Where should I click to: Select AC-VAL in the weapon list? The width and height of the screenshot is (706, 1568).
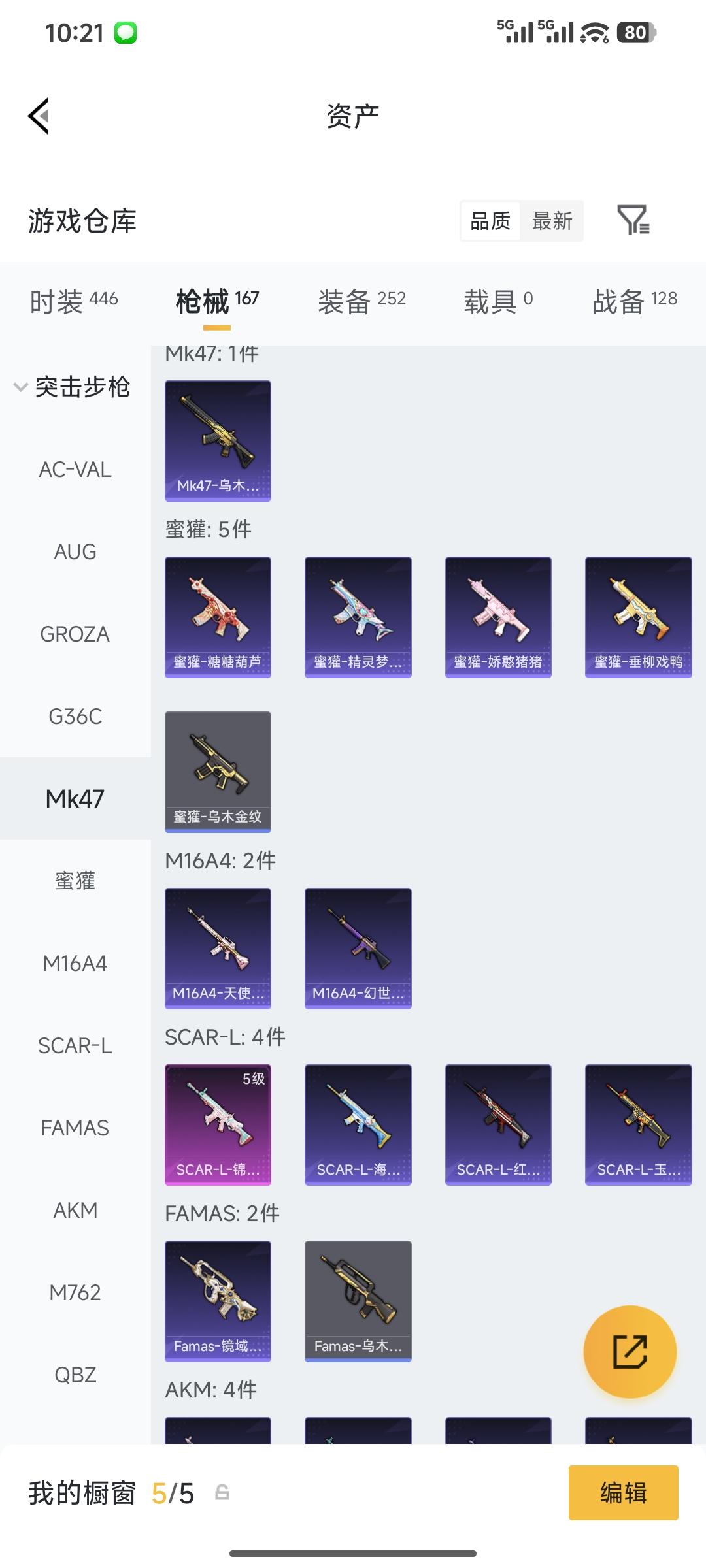75,469
